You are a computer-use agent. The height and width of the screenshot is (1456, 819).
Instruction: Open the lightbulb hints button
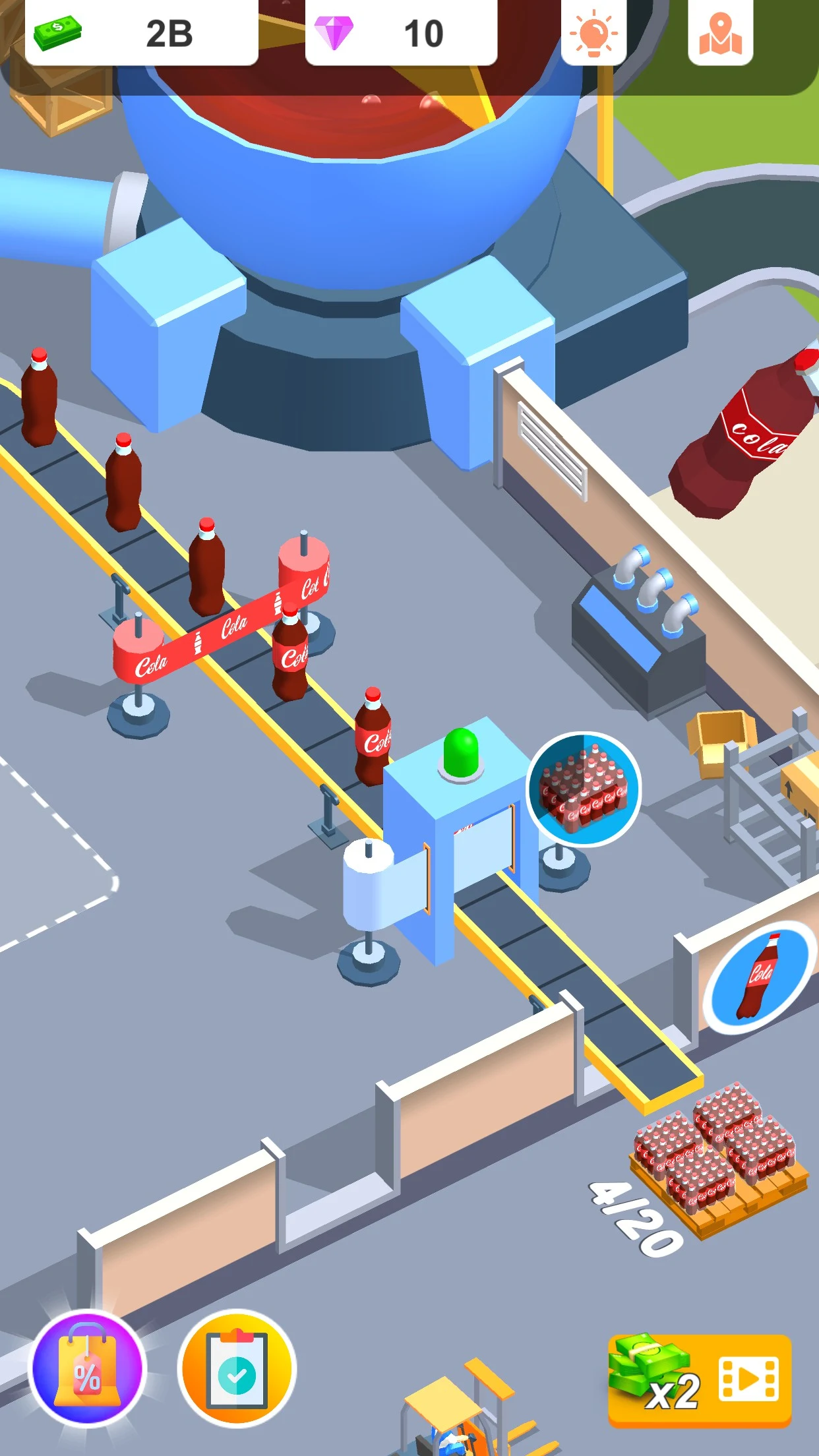pyautogui.click(x=593, y=33)
